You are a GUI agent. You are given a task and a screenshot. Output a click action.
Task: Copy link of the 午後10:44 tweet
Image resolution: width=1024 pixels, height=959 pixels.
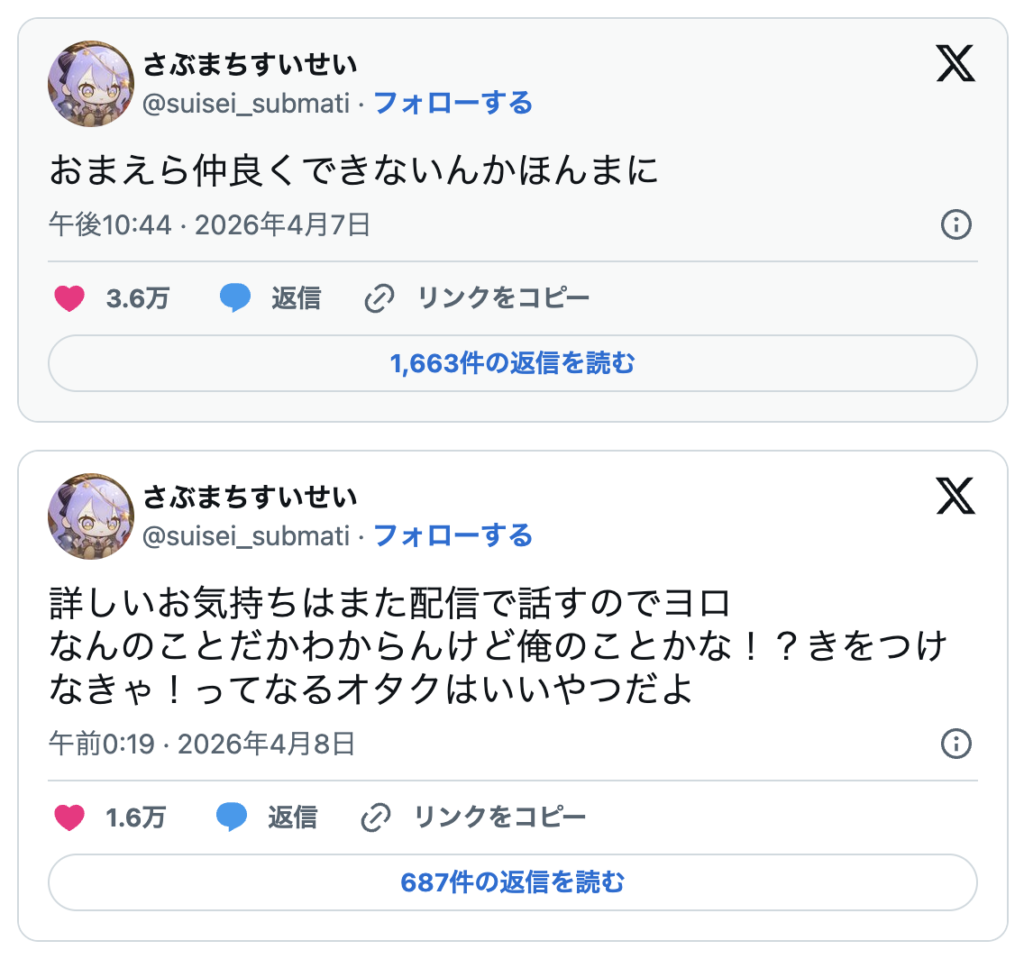click(x=478, y=298)
